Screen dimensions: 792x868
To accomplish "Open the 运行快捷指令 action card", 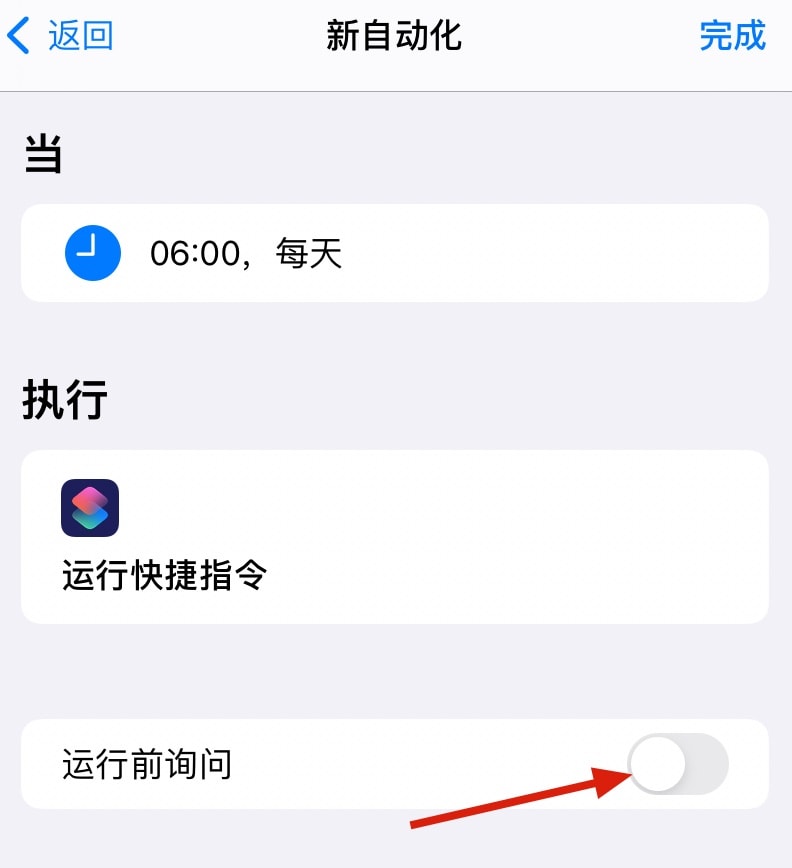I will click(394, 537).
